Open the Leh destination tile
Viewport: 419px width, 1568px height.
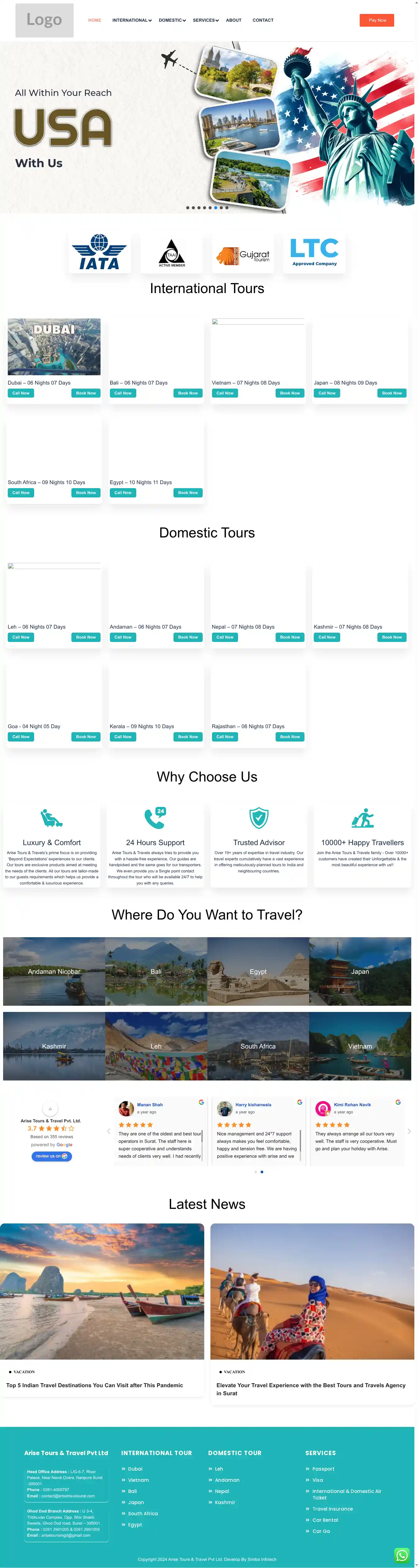coord(156,1046)
